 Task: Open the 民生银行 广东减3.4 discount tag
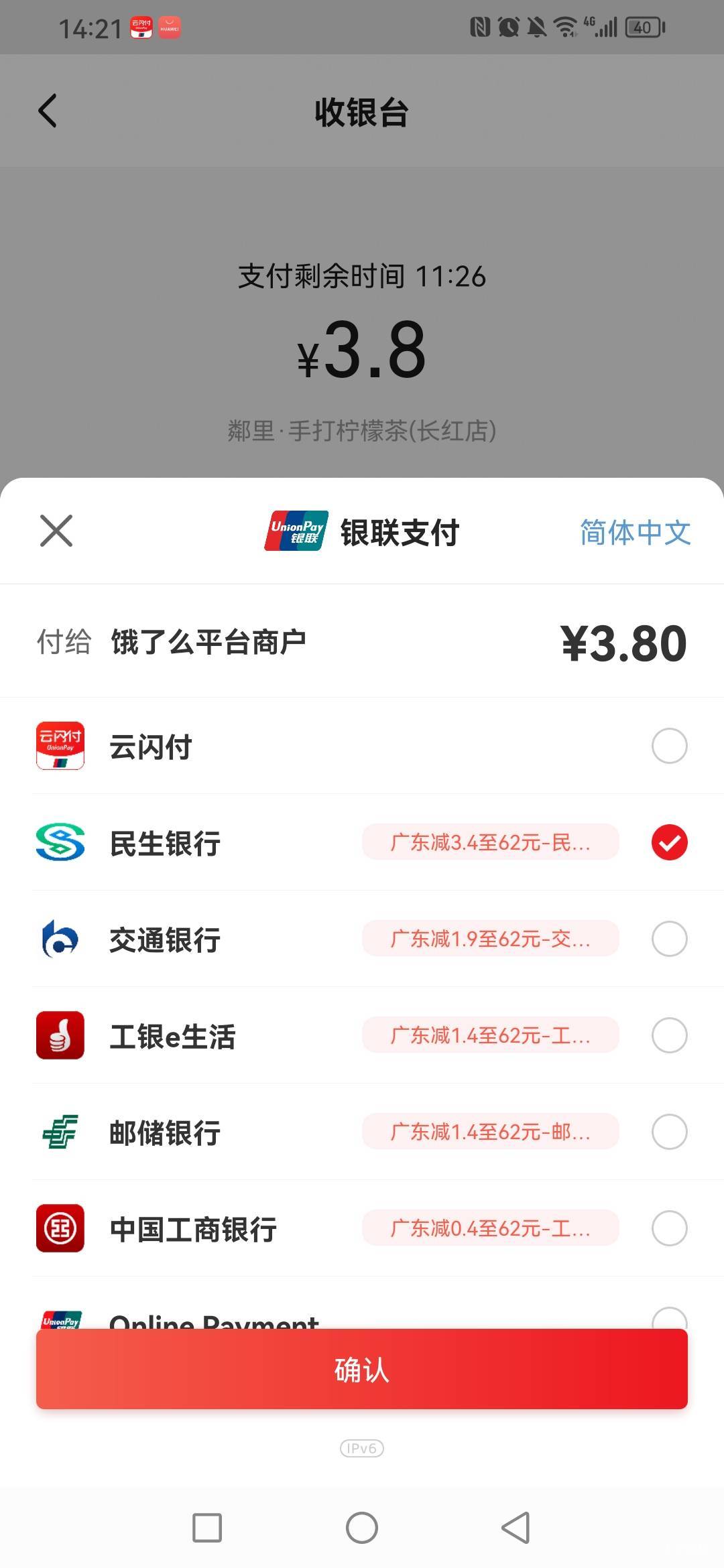(x=490, y=842)
